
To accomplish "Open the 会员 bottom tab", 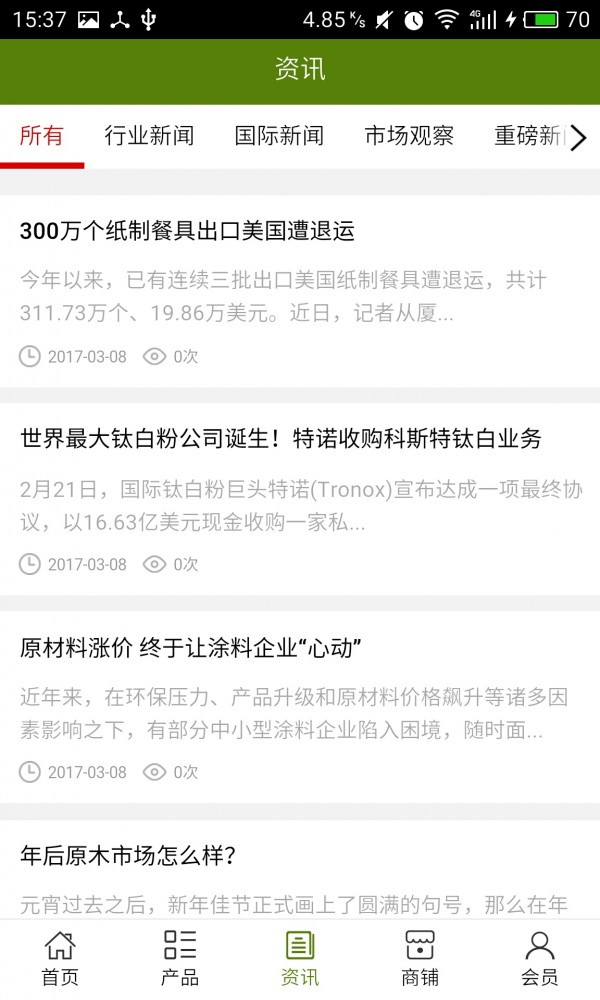I will [540, 958].
